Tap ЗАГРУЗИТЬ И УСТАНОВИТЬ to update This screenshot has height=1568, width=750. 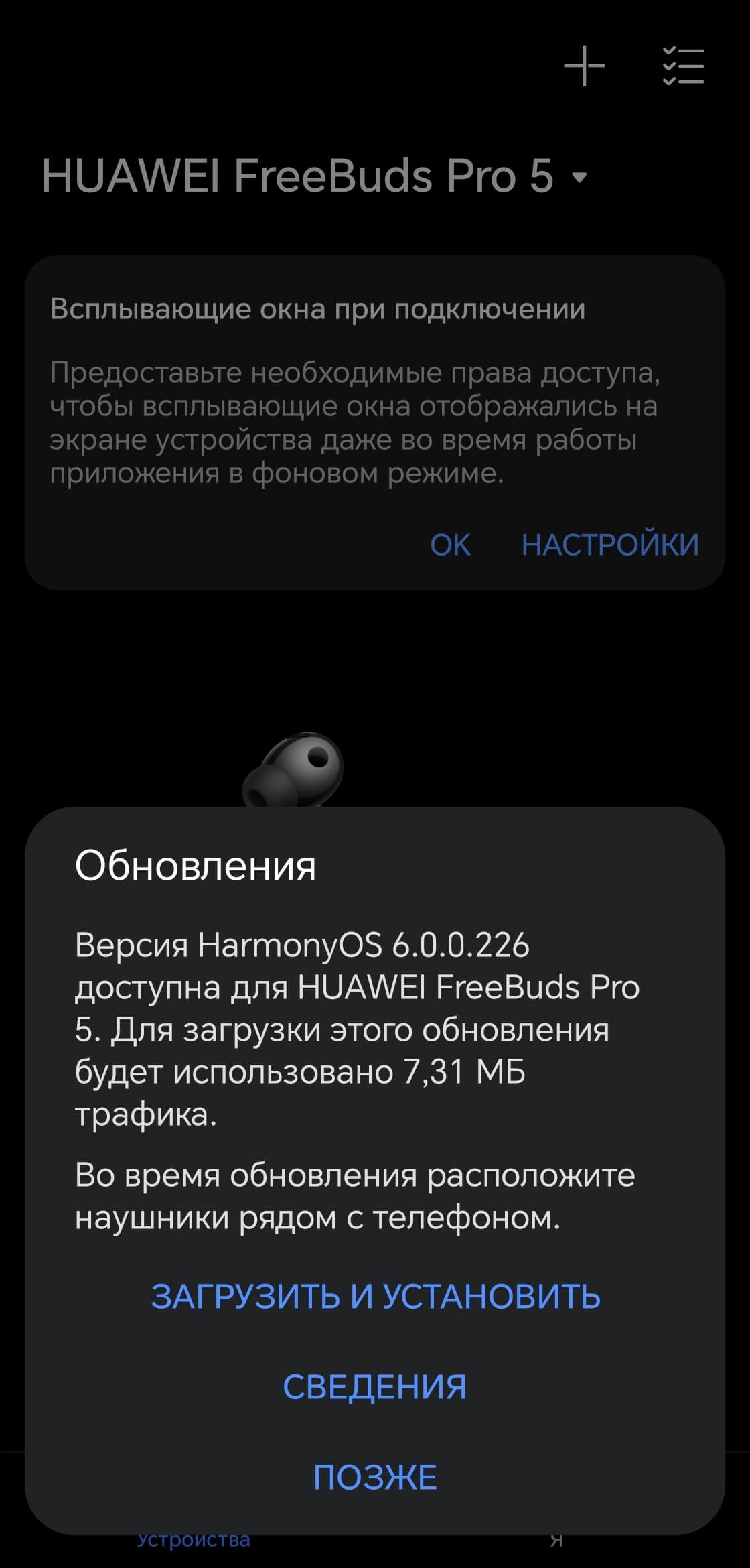click(x=375, y=1296)
